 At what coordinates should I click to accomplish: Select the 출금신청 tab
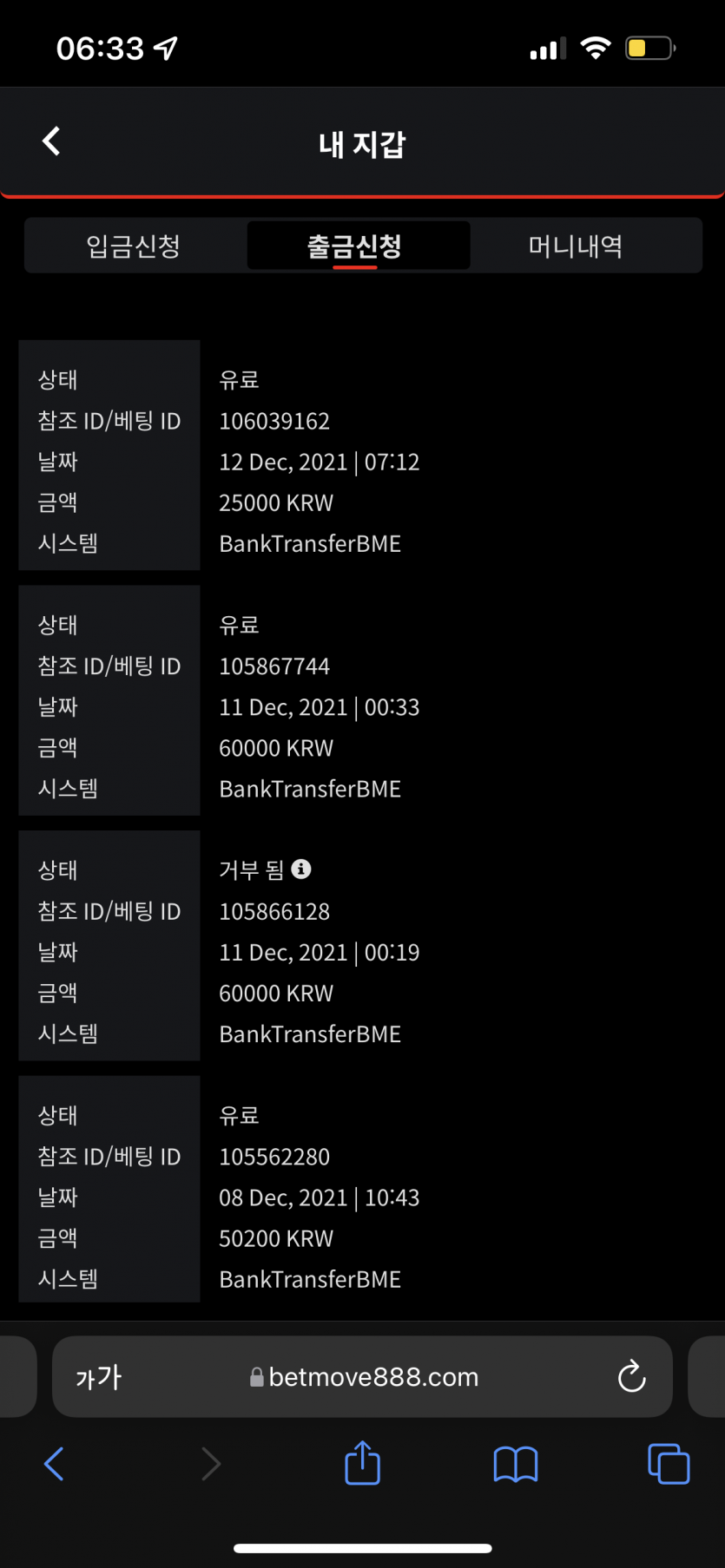point(355,246)
